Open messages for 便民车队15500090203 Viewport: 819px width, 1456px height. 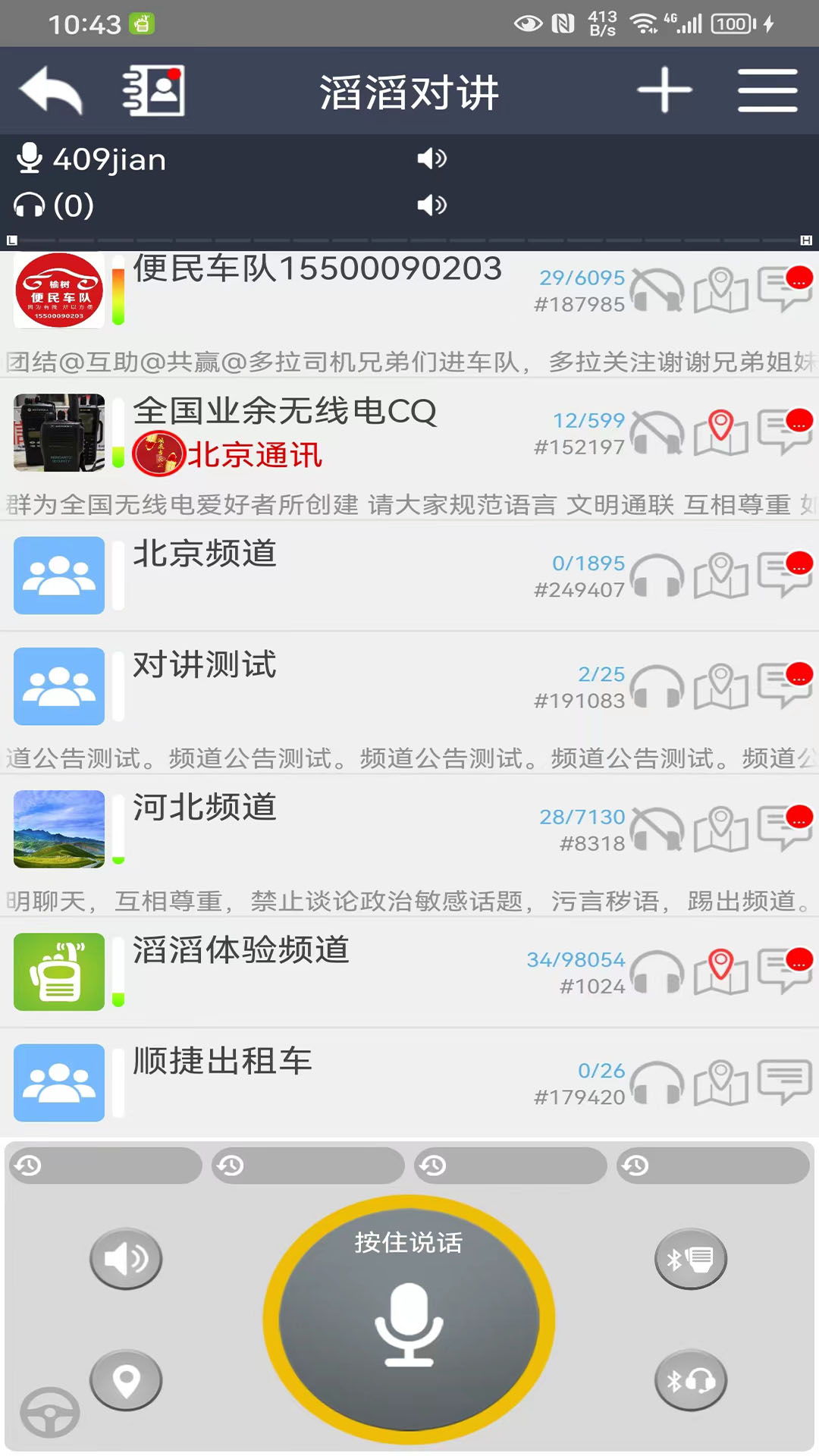click(786, 290)
